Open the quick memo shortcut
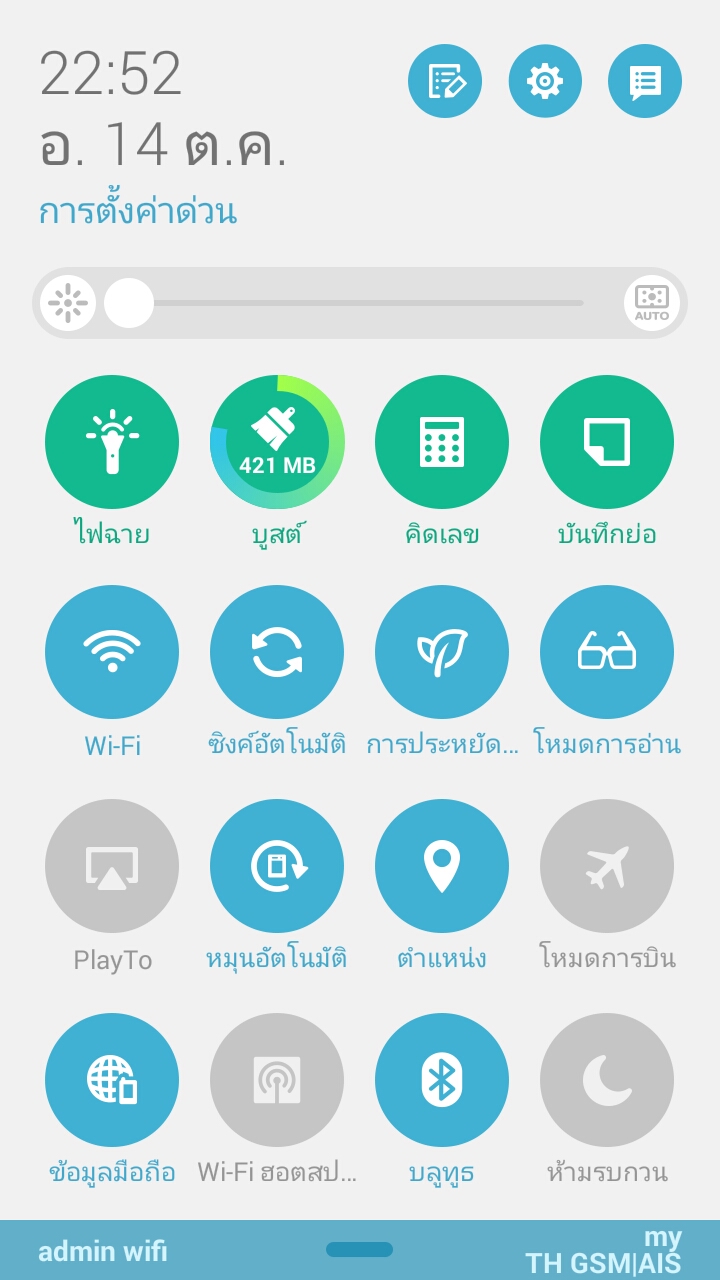Viewport: 720px width, 1280px height. (x=607, y=442)
